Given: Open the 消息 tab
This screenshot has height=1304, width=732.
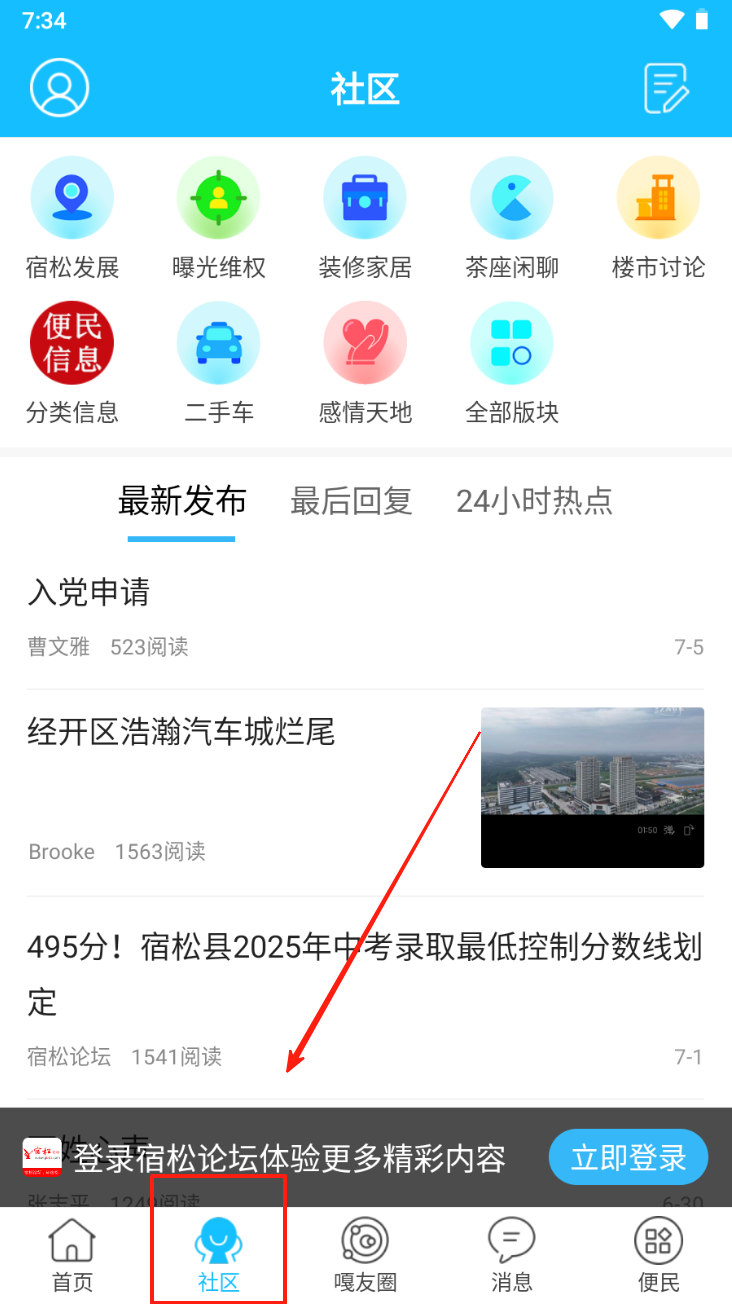Looking at the screenshot, I should [x=511, y=1255].
